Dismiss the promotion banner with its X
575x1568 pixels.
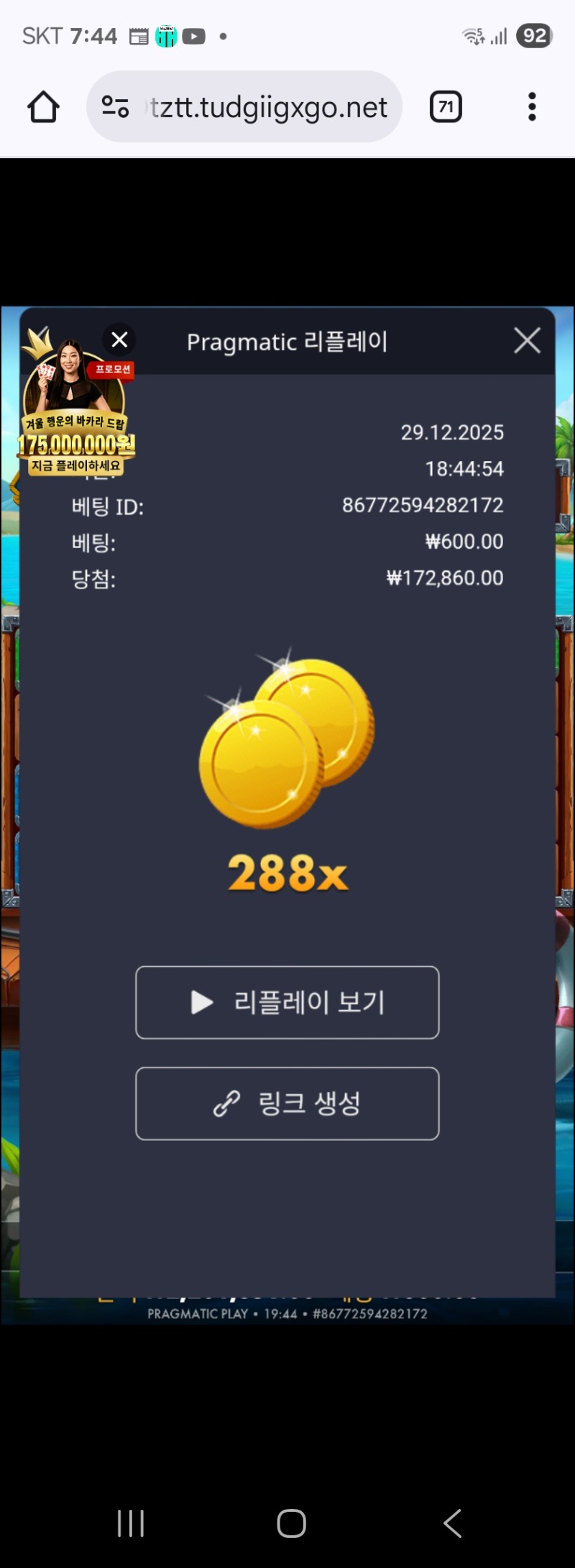click(119, 339)
